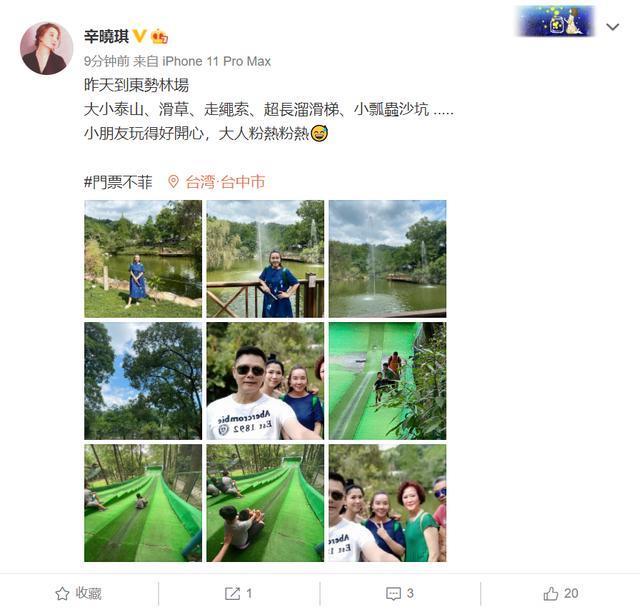View the pond and fountain landscape photo

click(x=387, y=258)
